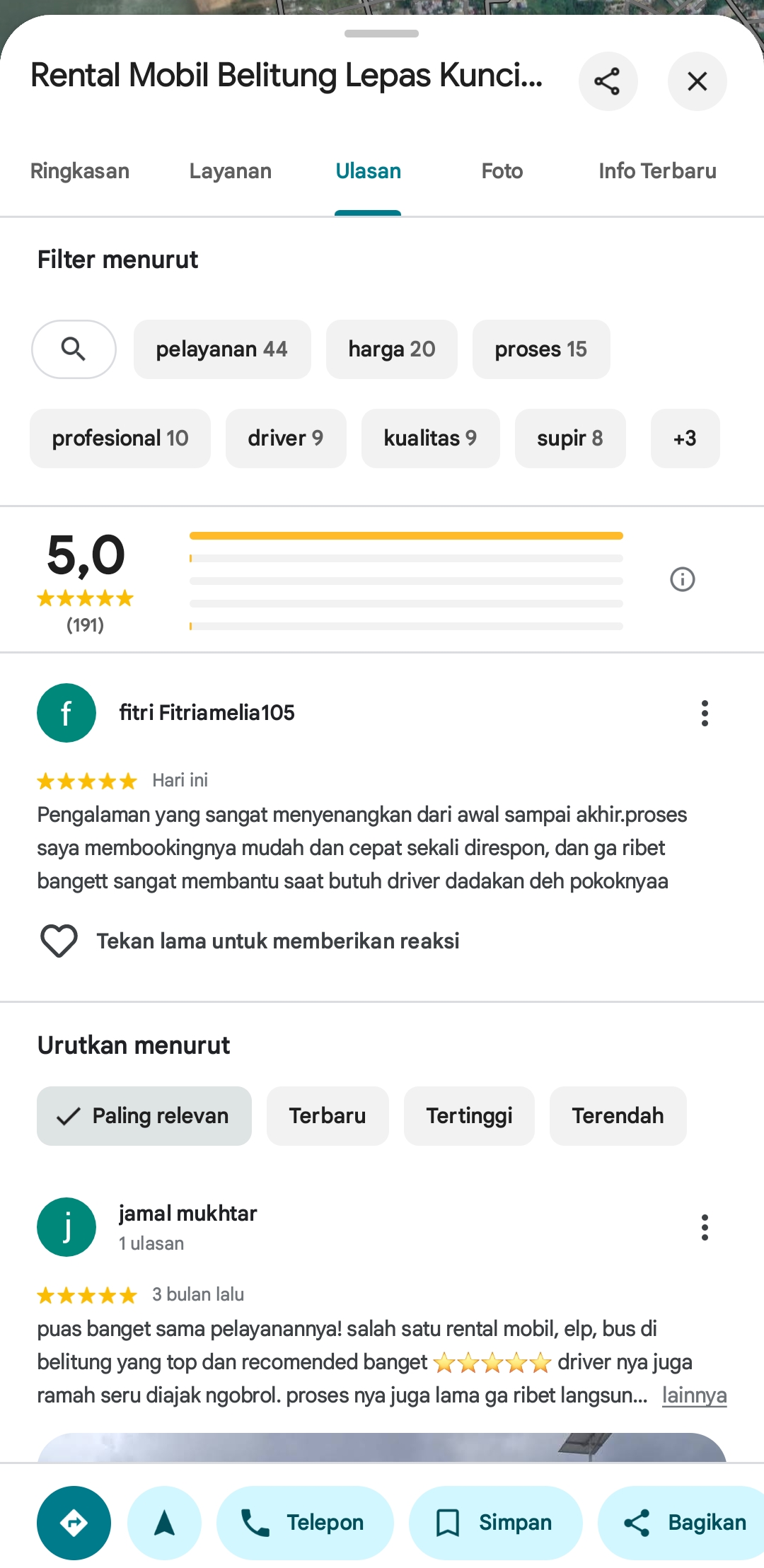Select the proses filter chip
The width and height of the screenshot is (764, 1568).
541,349
